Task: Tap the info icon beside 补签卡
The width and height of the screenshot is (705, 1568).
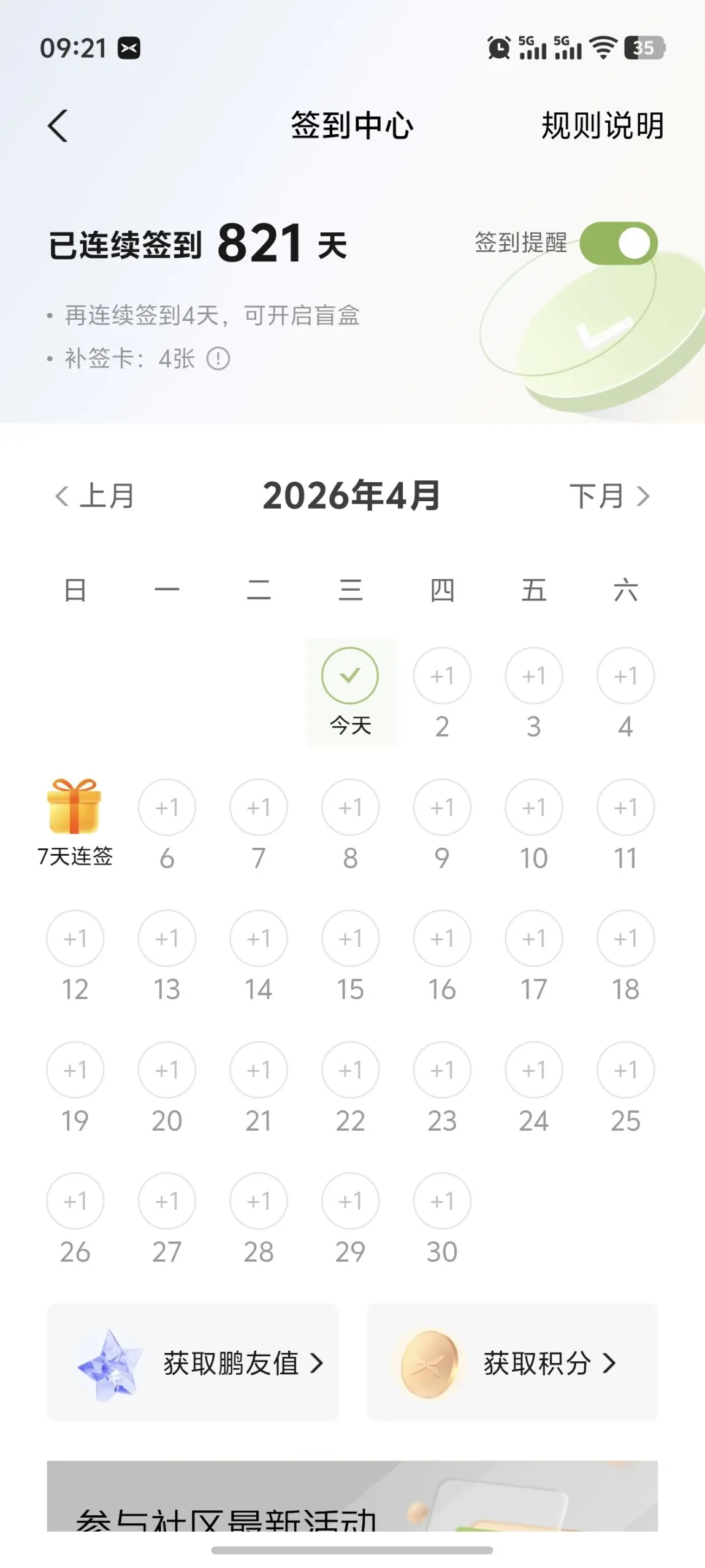Action: [x=218, y=358]
